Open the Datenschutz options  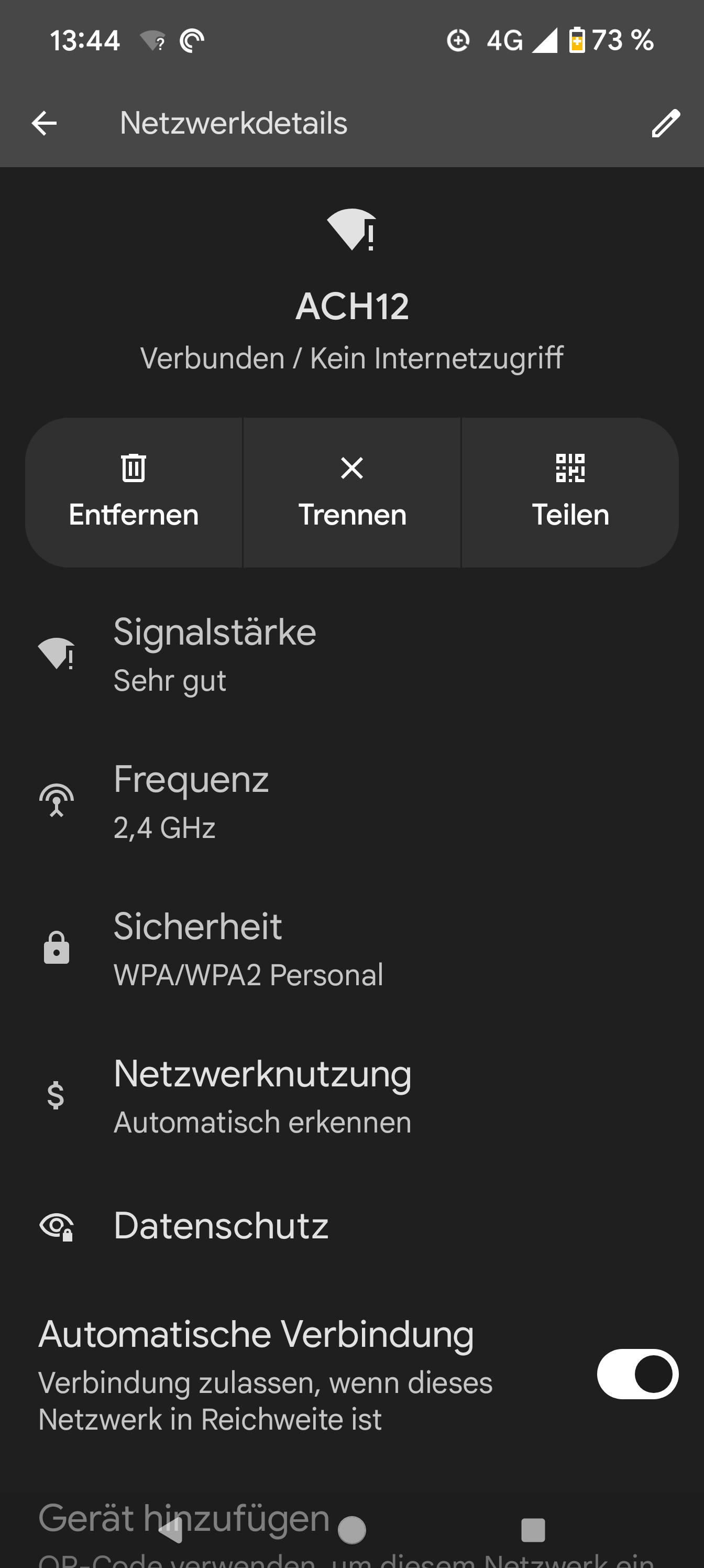pyautogui.click(x=222, y=1226)
